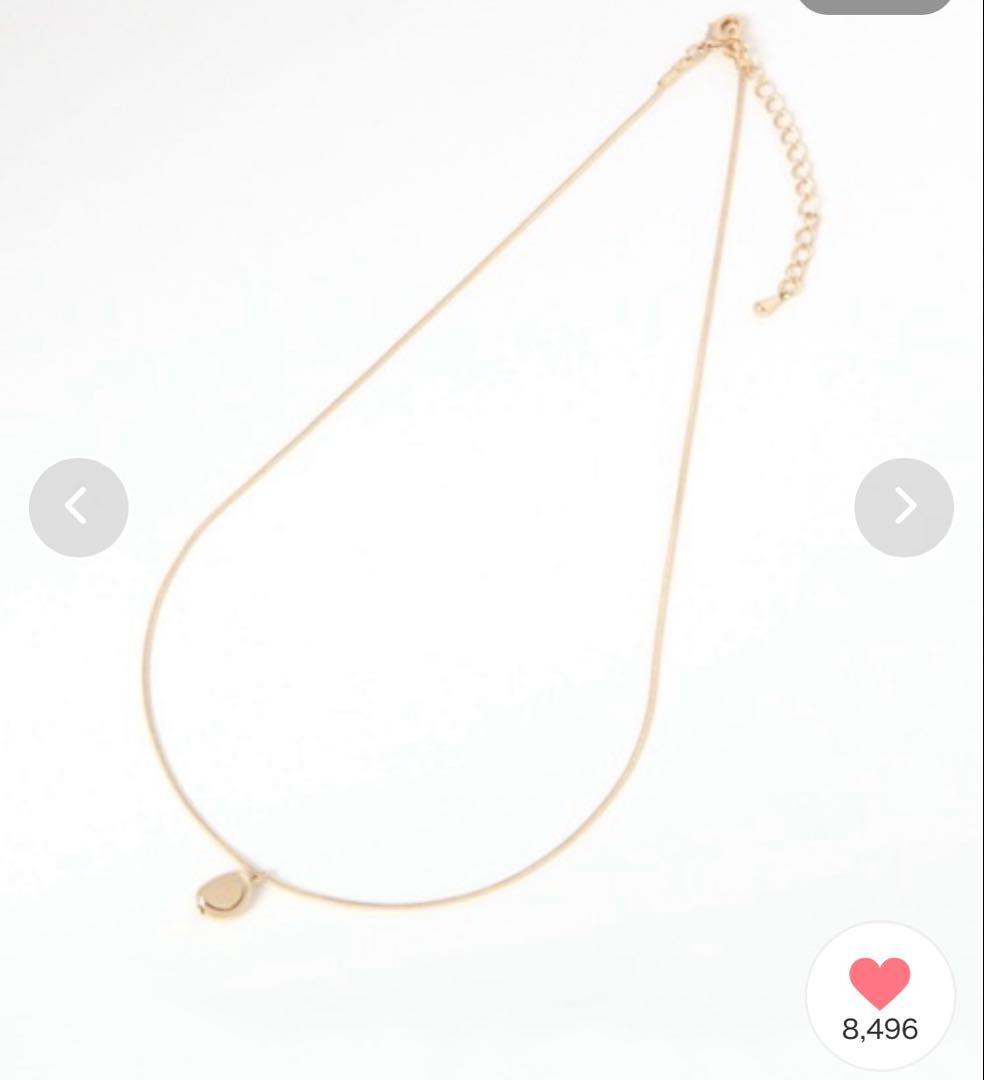Show the next product image
The height and width of the screenshot is (1080, 984).
click(x=904, y=507)
